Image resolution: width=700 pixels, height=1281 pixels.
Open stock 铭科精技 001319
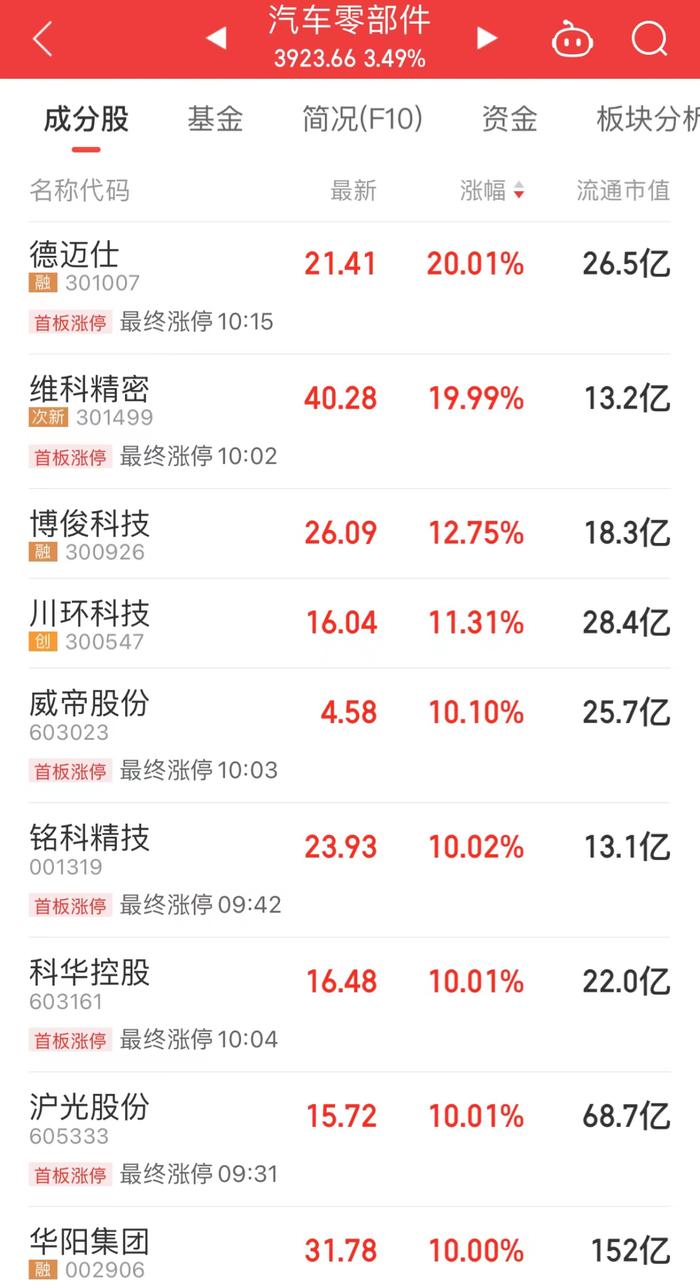350,871
